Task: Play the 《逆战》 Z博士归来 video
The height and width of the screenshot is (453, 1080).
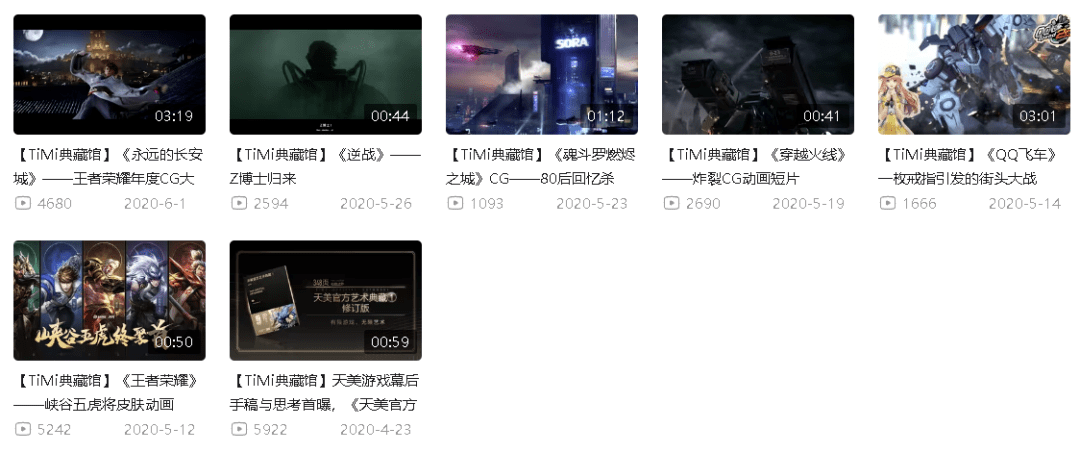Action: click(x=325, y=74)
